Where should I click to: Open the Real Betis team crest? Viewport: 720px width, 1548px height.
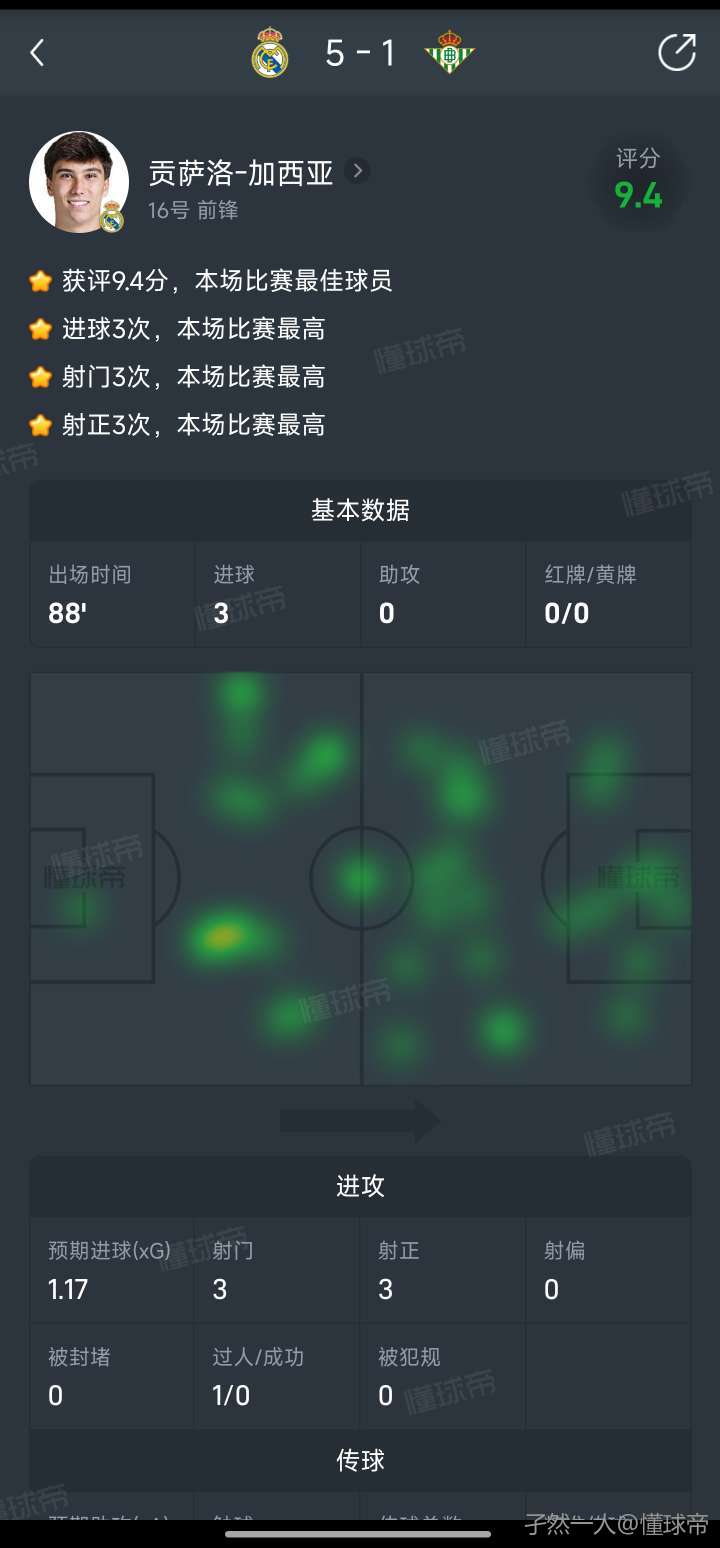pyautogui.click(x=449, y=53)
